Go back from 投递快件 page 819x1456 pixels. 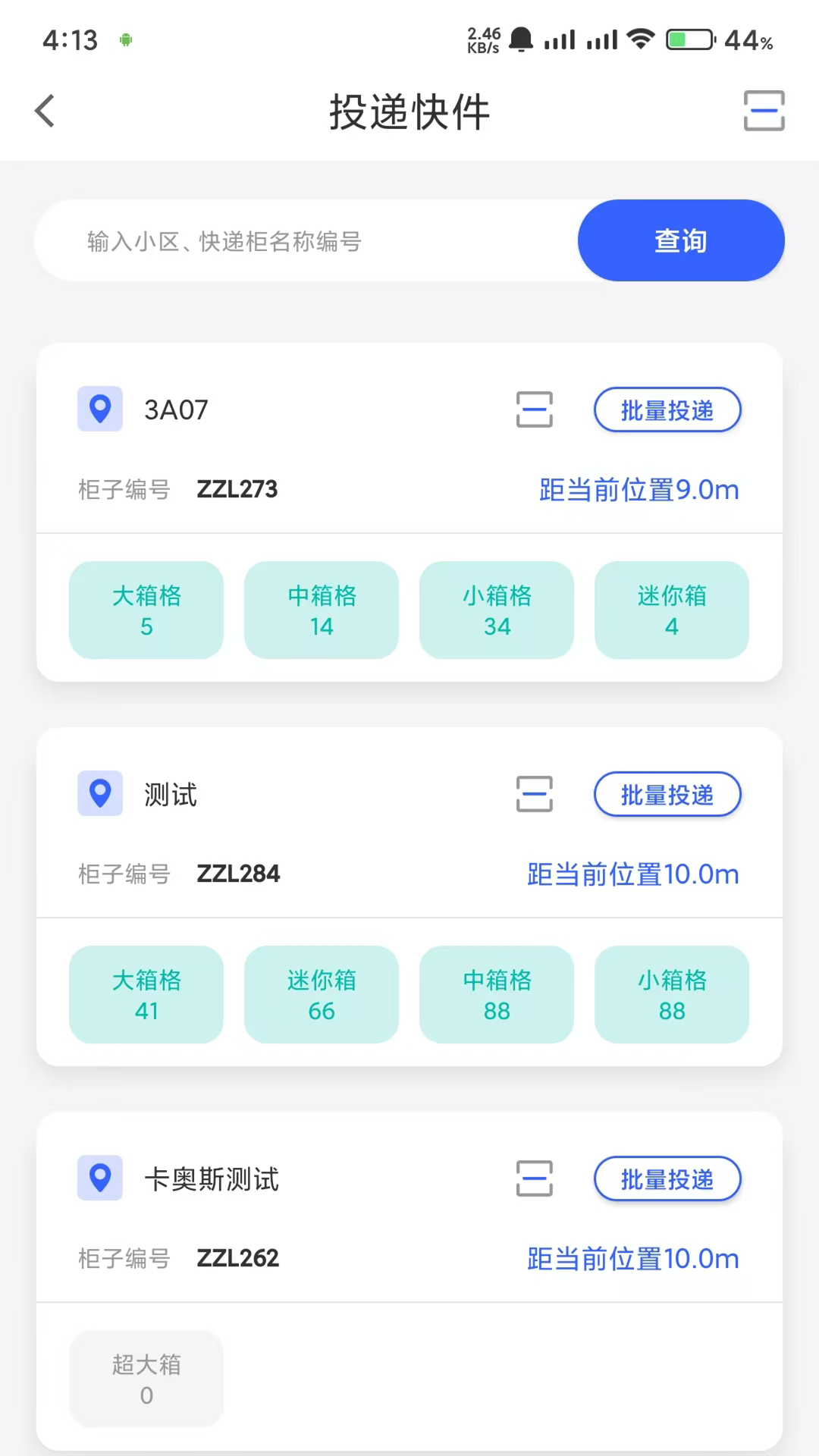coord(45,111)
